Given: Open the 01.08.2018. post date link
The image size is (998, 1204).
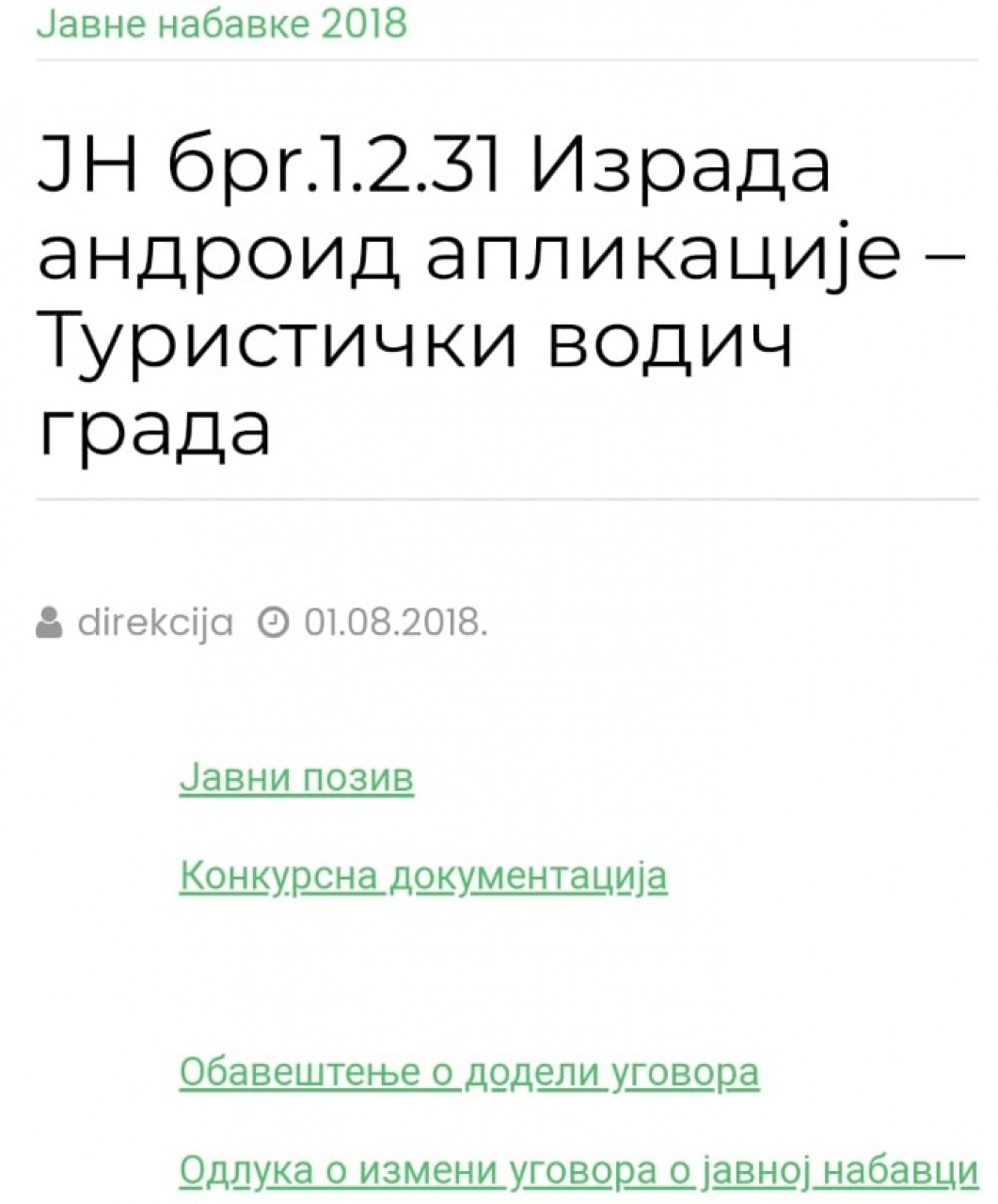Looking at the screenshot, I should point(394,623).
